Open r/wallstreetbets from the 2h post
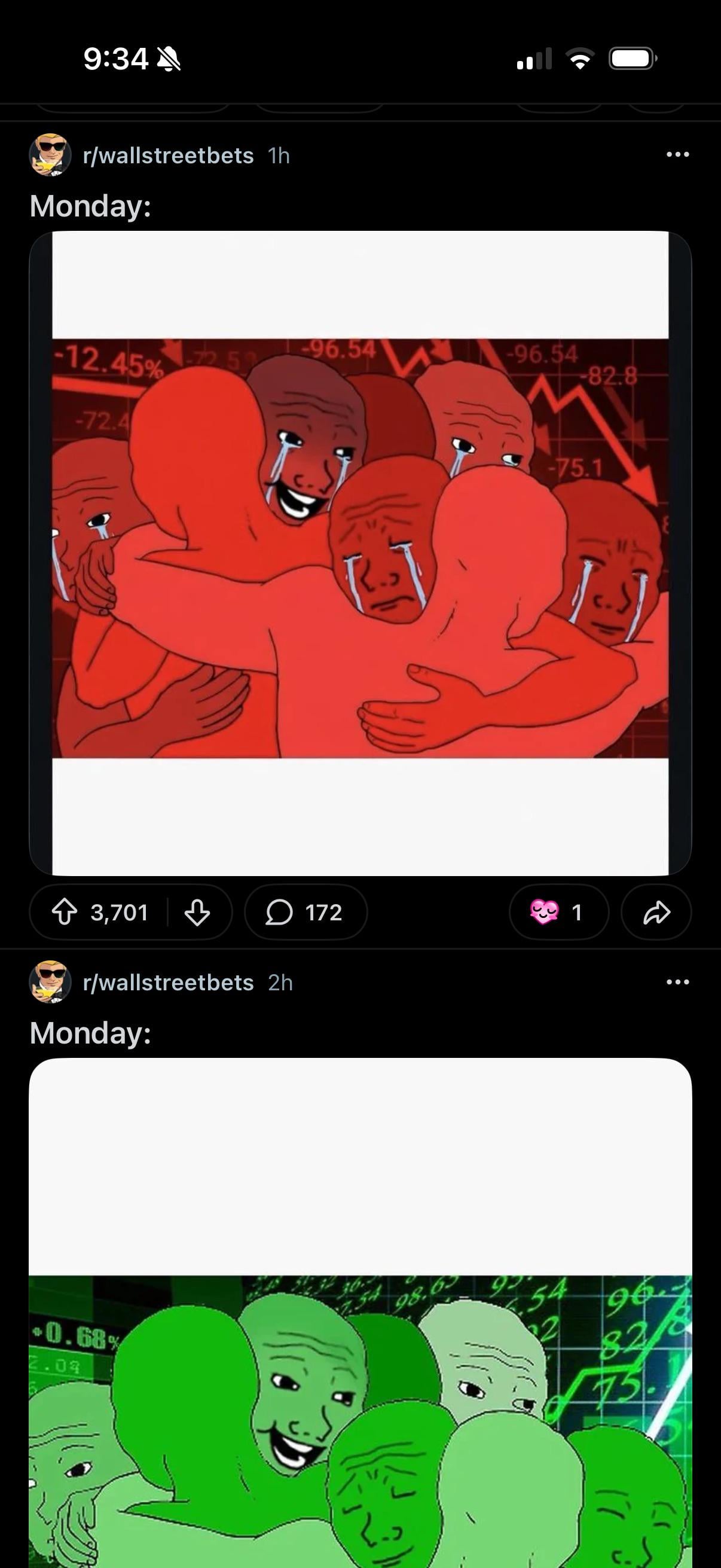721x1568 pixels. 168,983
